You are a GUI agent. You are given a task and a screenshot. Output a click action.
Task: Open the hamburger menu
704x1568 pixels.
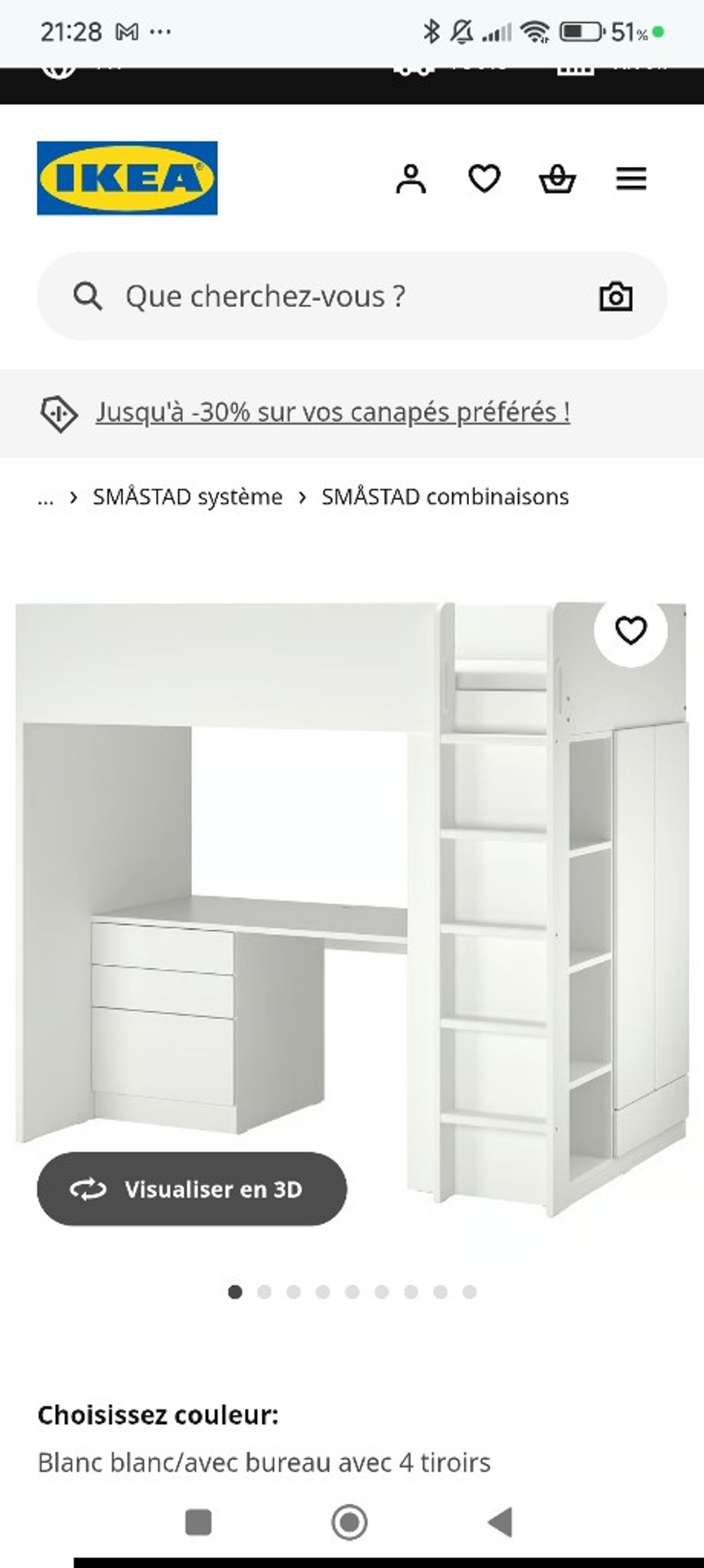click(631, 179)
